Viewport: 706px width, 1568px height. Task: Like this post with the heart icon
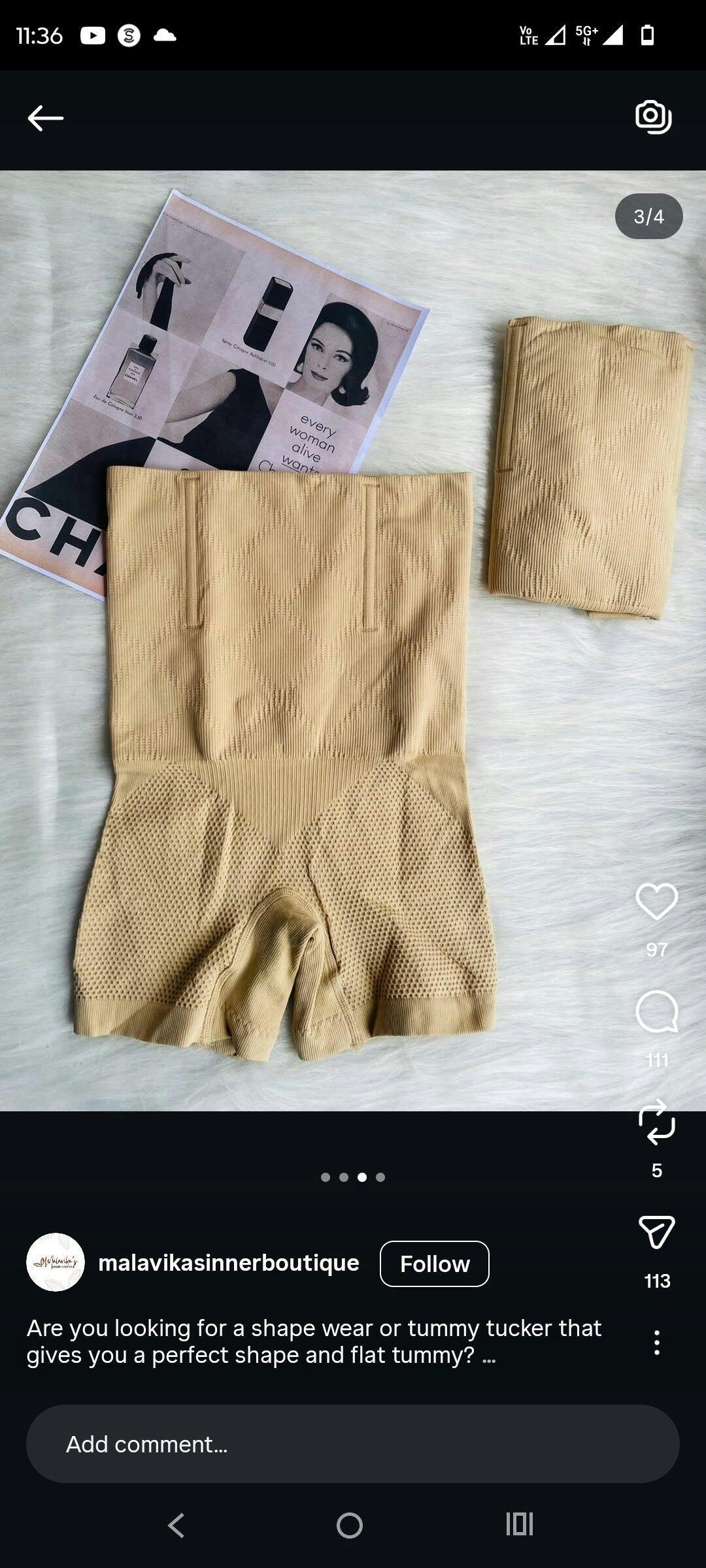(656, 902)
